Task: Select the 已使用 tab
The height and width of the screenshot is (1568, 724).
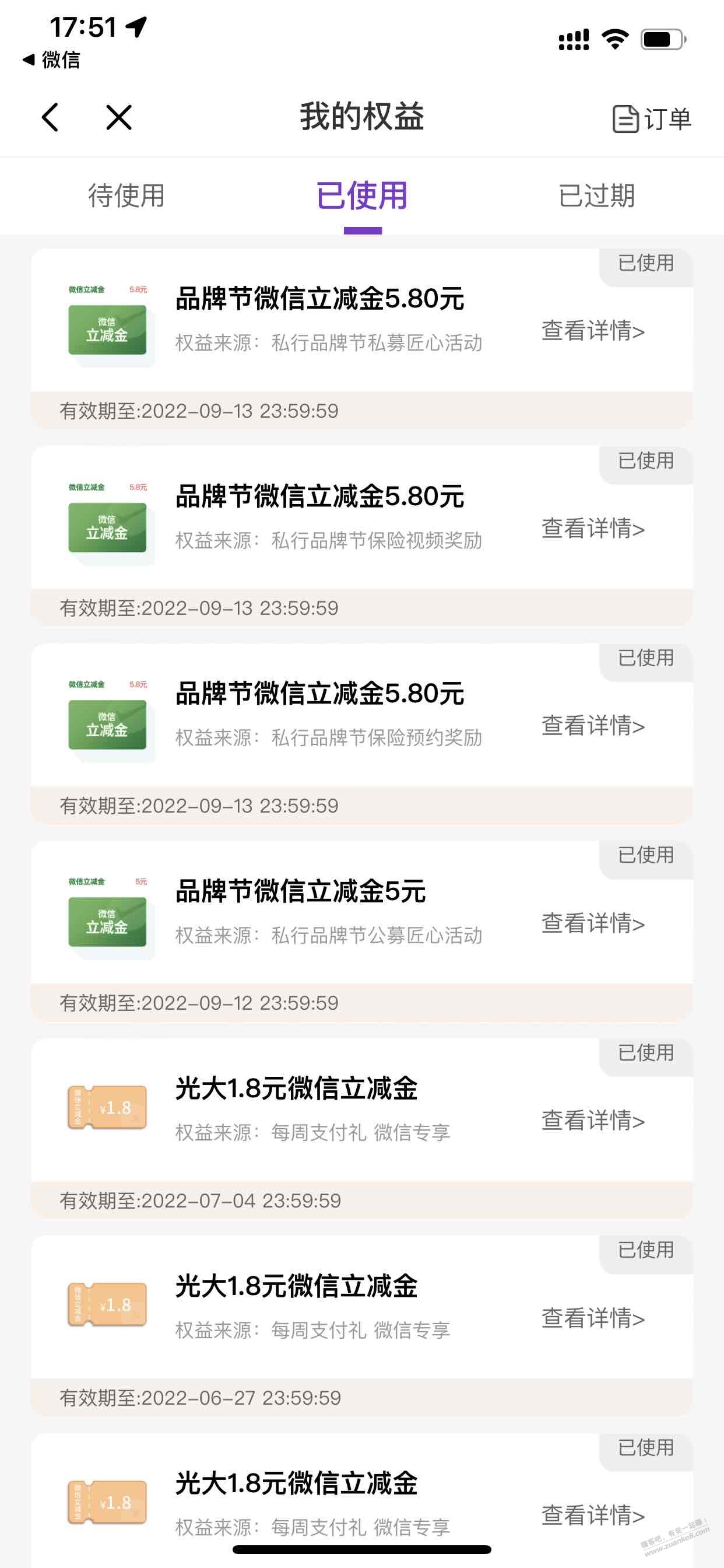Action: (362, 196)
